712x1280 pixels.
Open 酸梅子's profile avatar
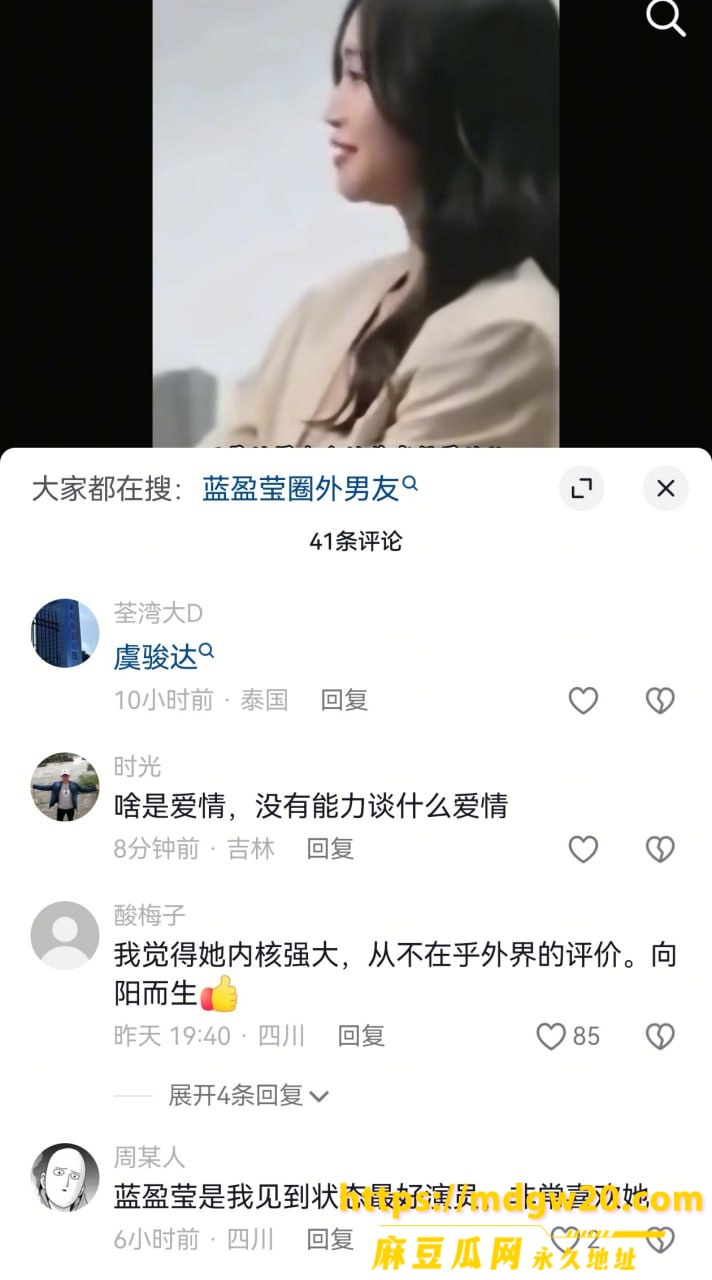65,935
